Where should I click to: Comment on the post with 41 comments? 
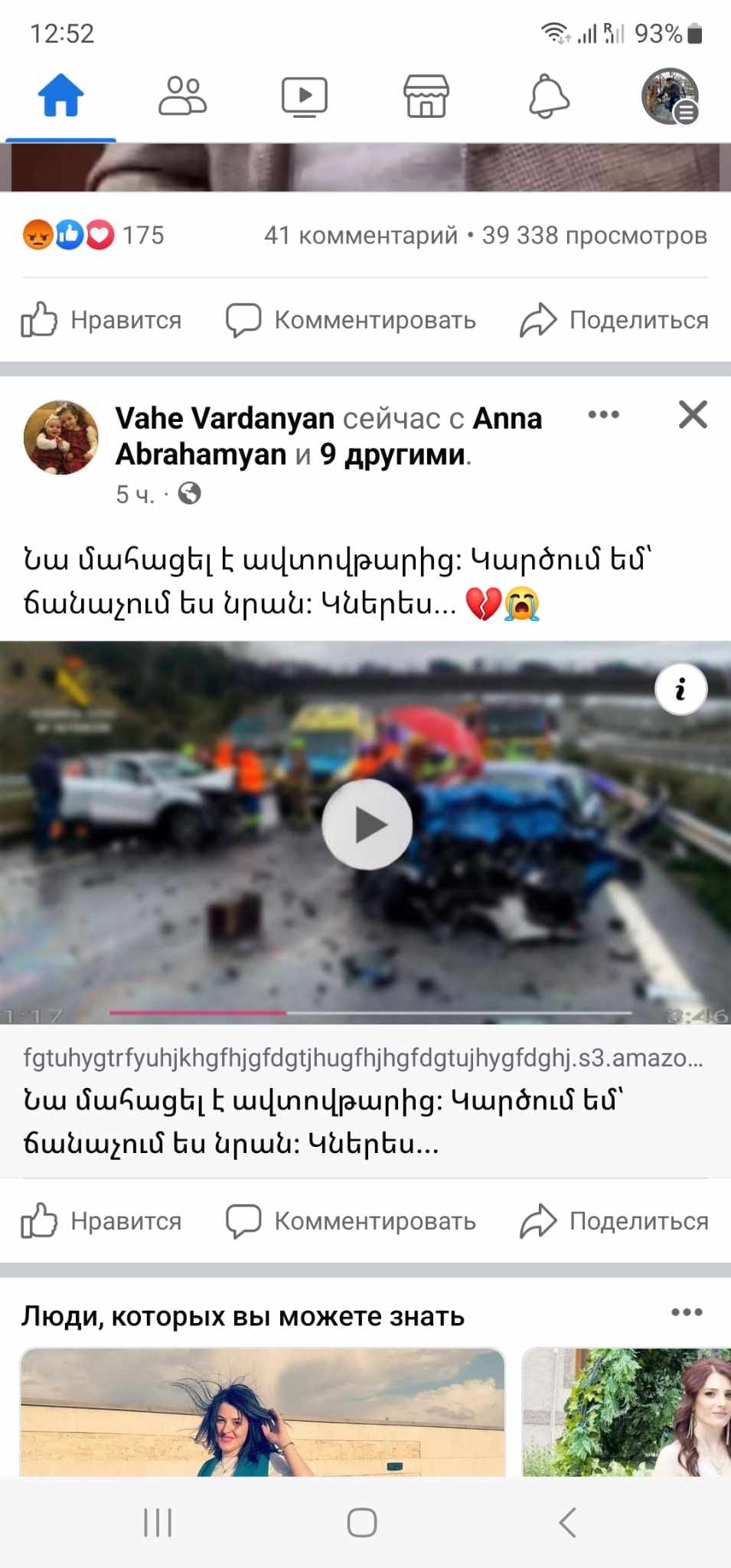point(351,320)
